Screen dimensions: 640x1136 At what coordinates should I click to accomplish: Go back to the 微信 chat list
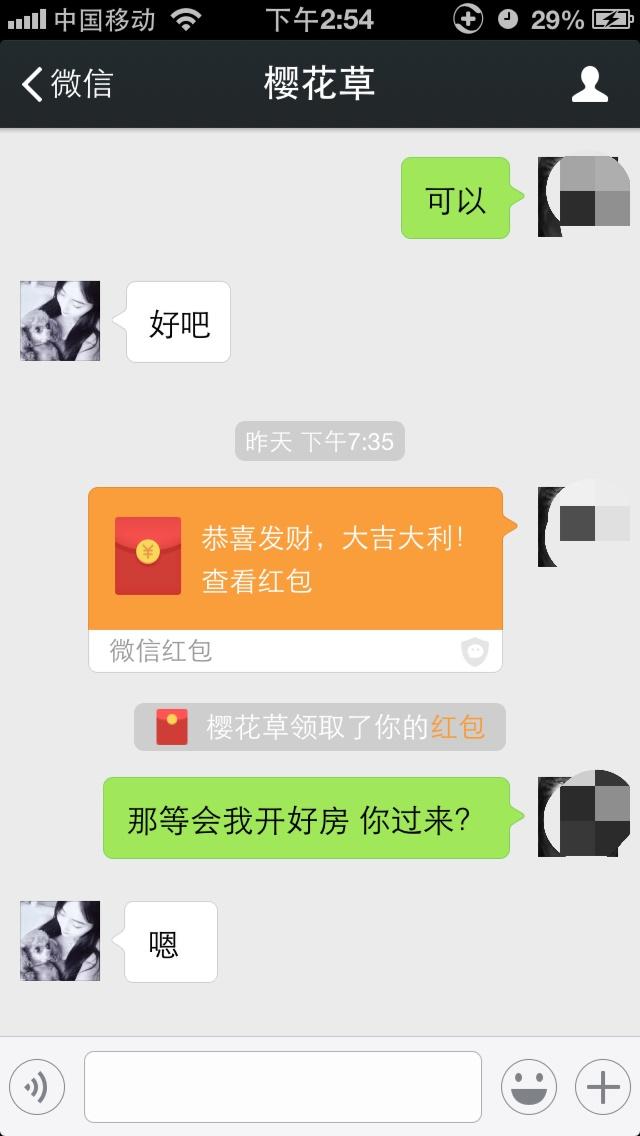66,84
